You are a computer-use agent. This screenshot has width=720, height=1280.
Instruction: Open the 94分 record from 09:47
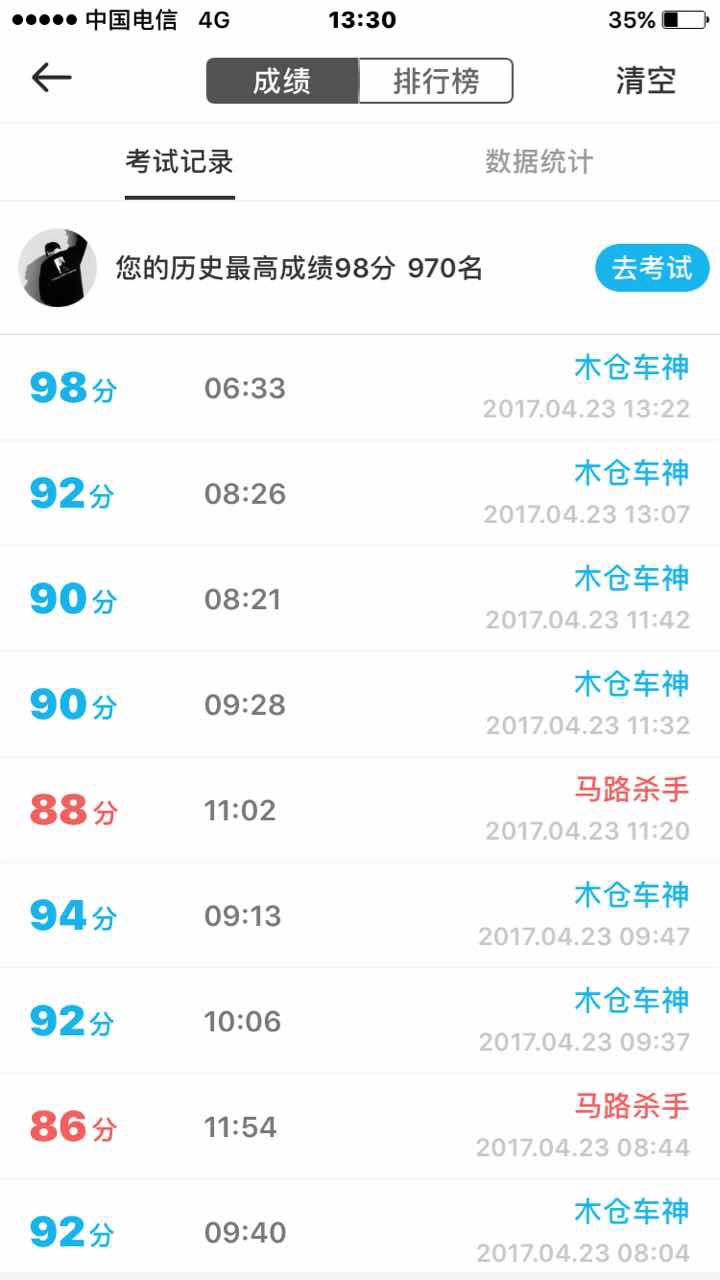[360, 916]
